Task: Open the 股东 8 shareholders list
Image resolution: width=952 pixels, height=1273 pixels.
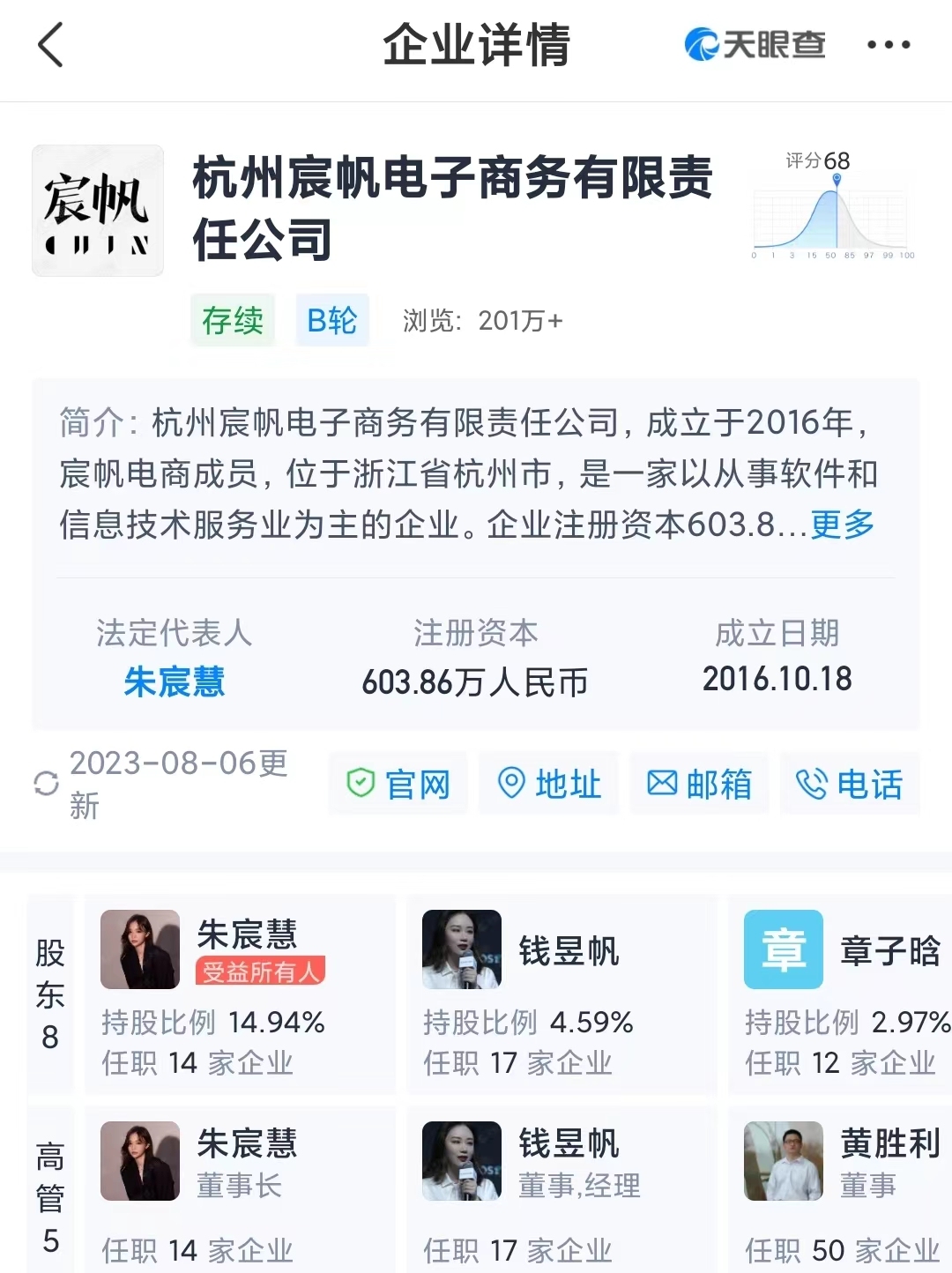Action: pos(50,994)
